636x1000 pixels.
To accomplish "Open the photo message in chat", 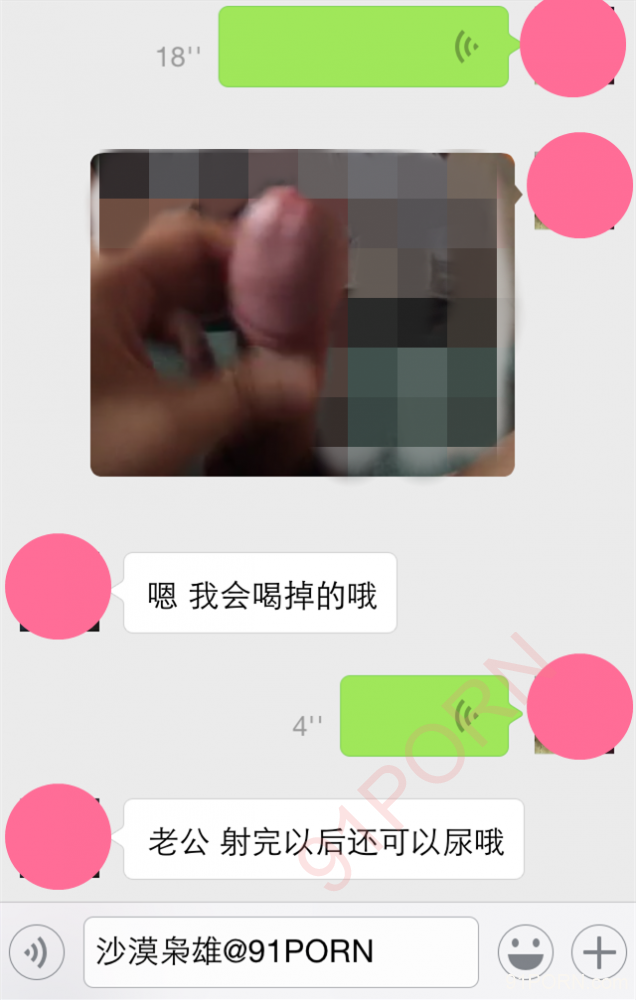I will click(x=302, y=313).
